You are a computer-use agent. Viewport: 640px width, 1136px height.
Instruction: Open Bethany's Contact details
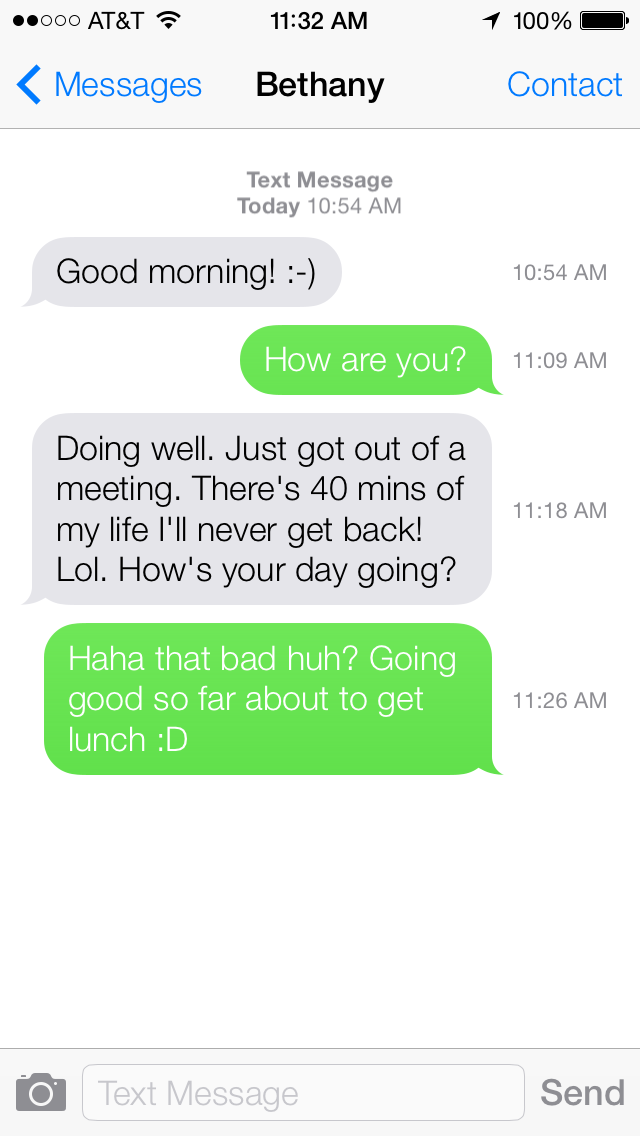coord(564,86)
